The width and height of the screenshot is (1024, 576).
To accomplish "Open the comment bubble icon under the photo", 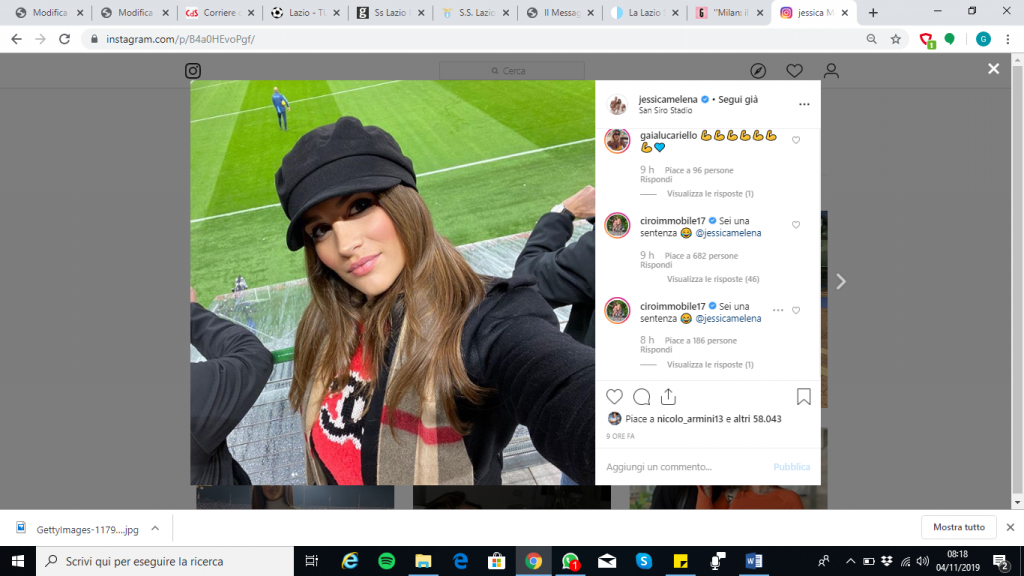I will [x=642, y=397].
